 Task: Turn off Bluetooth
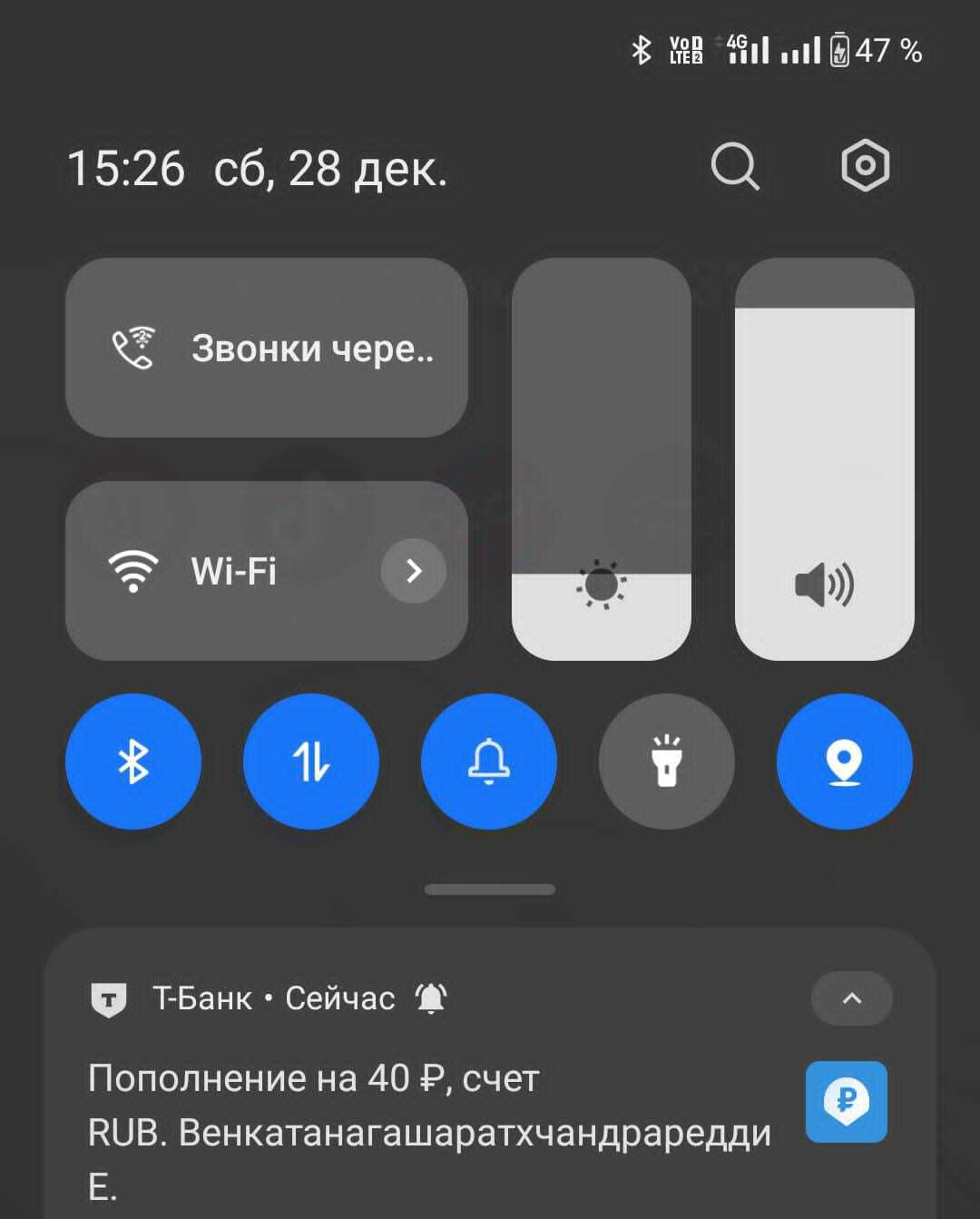click(133, 762)
